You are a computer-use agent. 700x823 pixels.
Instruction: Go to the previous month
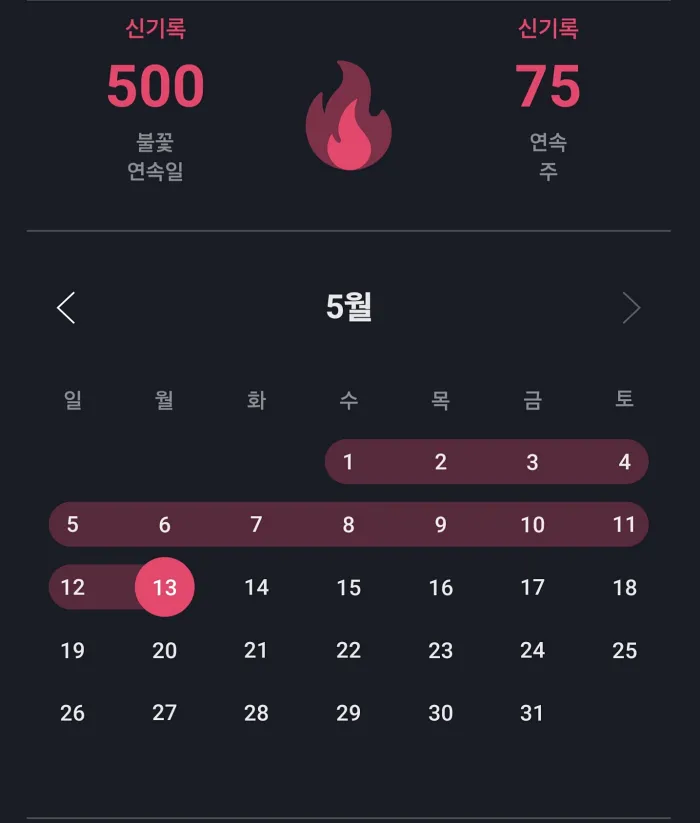click(x=66, y=308)
